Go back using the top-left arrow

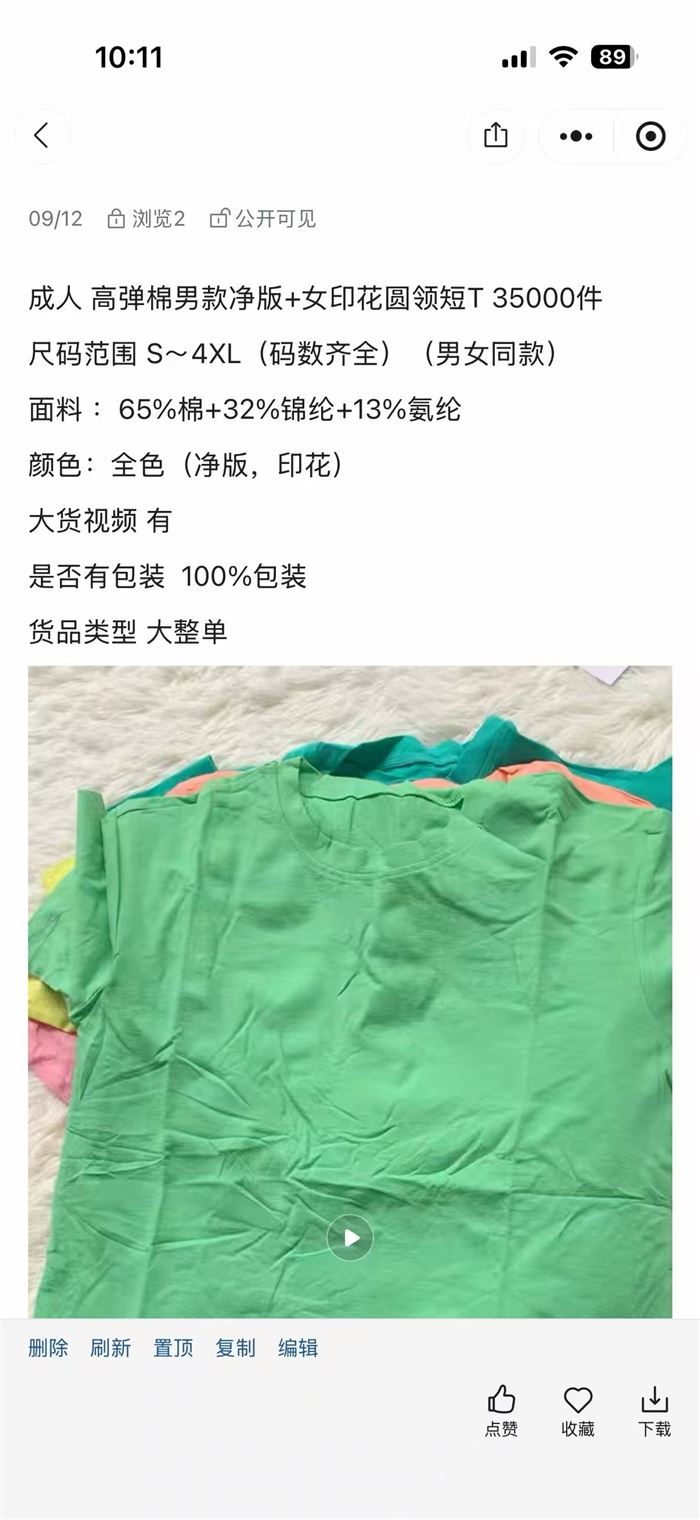[42, 136]
